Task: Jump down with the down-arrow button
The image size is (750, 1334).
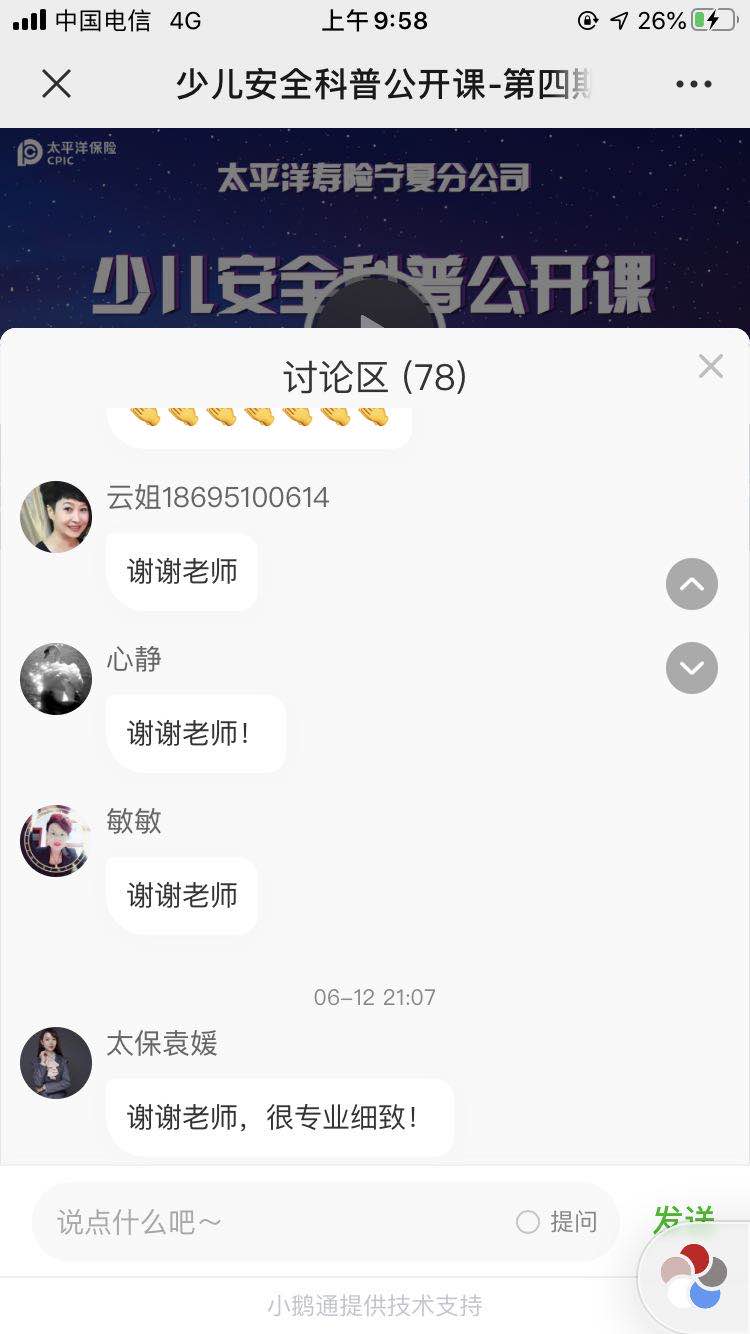Action: click(x=692, y=668)
